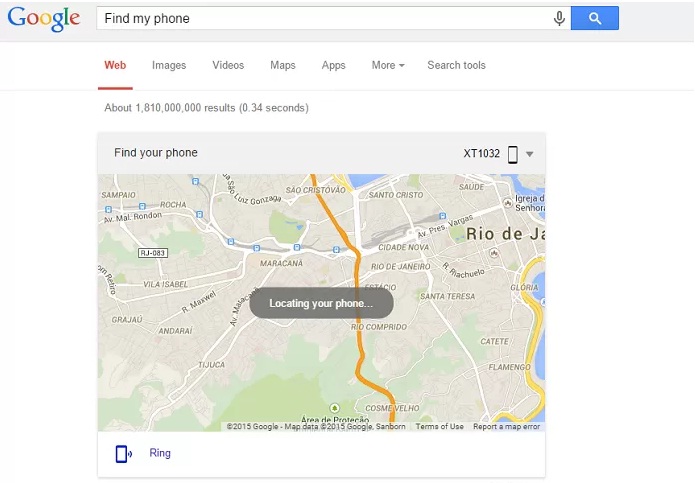Open the Google logo homepage
695x483 pixels.
(x=44, y=20)
